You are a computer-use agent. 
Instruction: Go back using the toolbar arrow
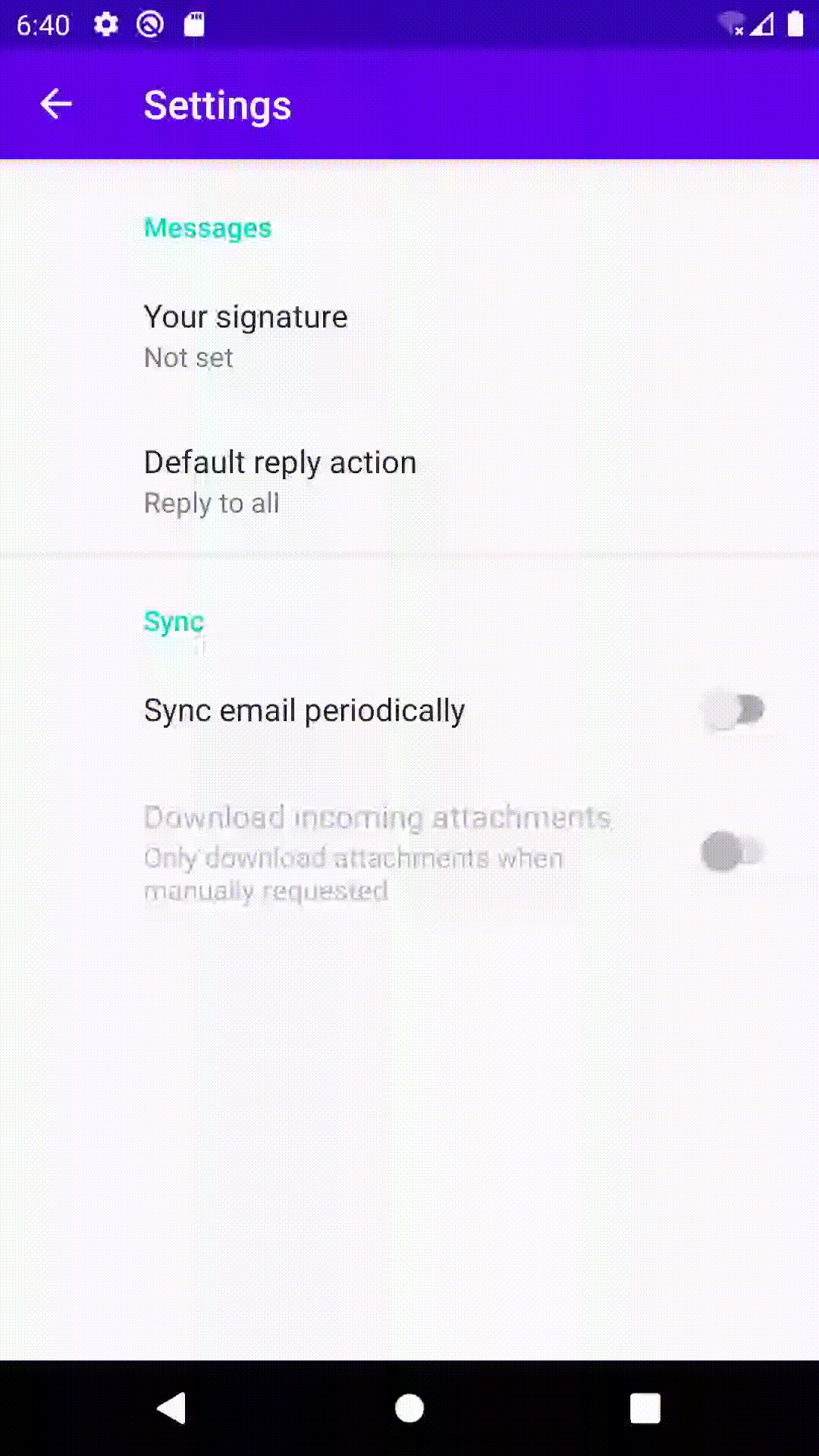coord(56,105)
